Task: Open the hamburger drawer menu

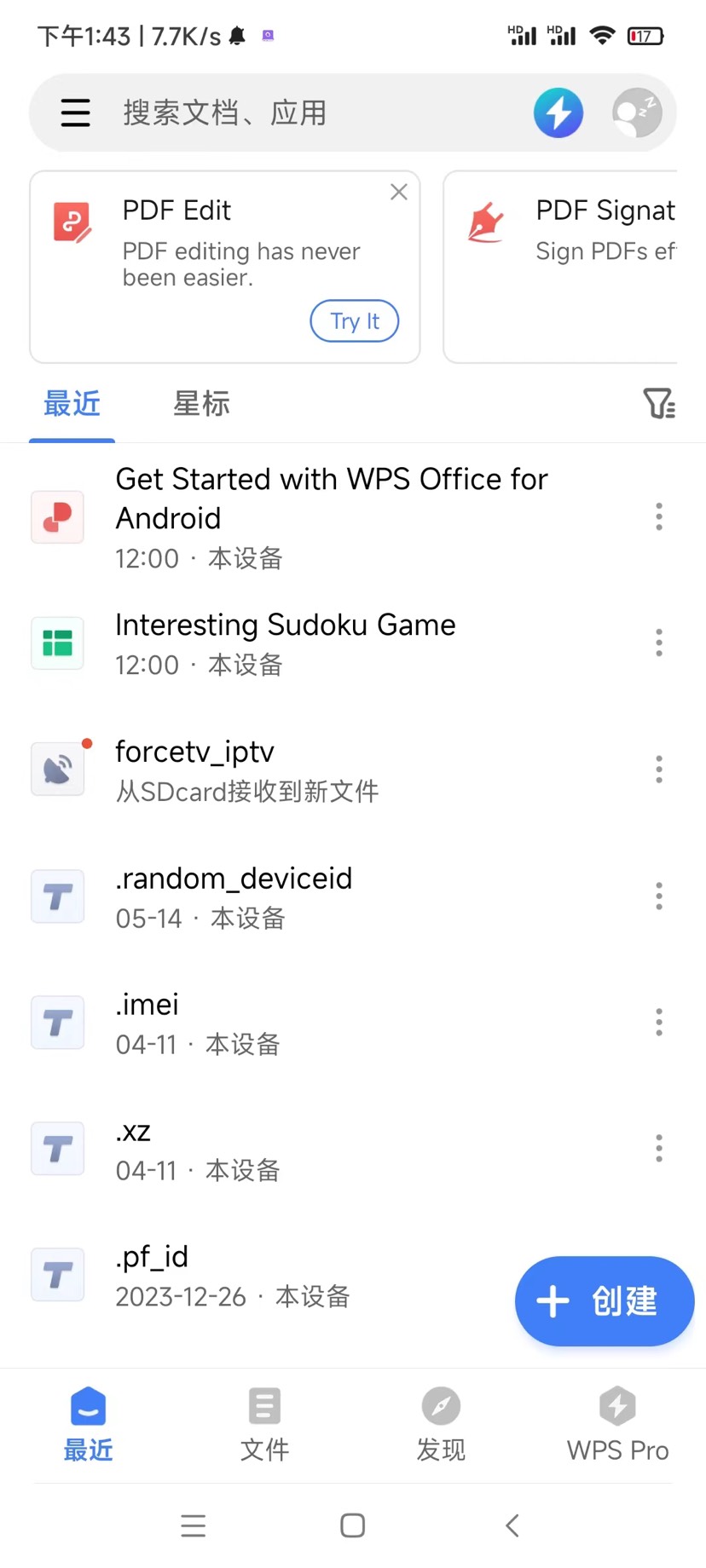Action: pyautogui.click(x=75, y=112)
